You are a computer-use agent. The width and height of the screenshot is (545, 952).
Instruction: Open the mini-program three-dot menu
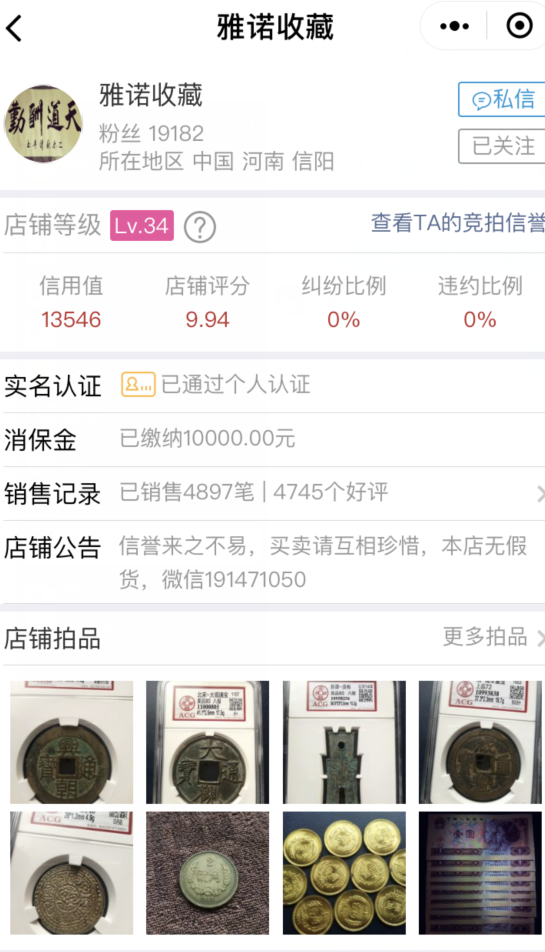[x=454, y=26]
